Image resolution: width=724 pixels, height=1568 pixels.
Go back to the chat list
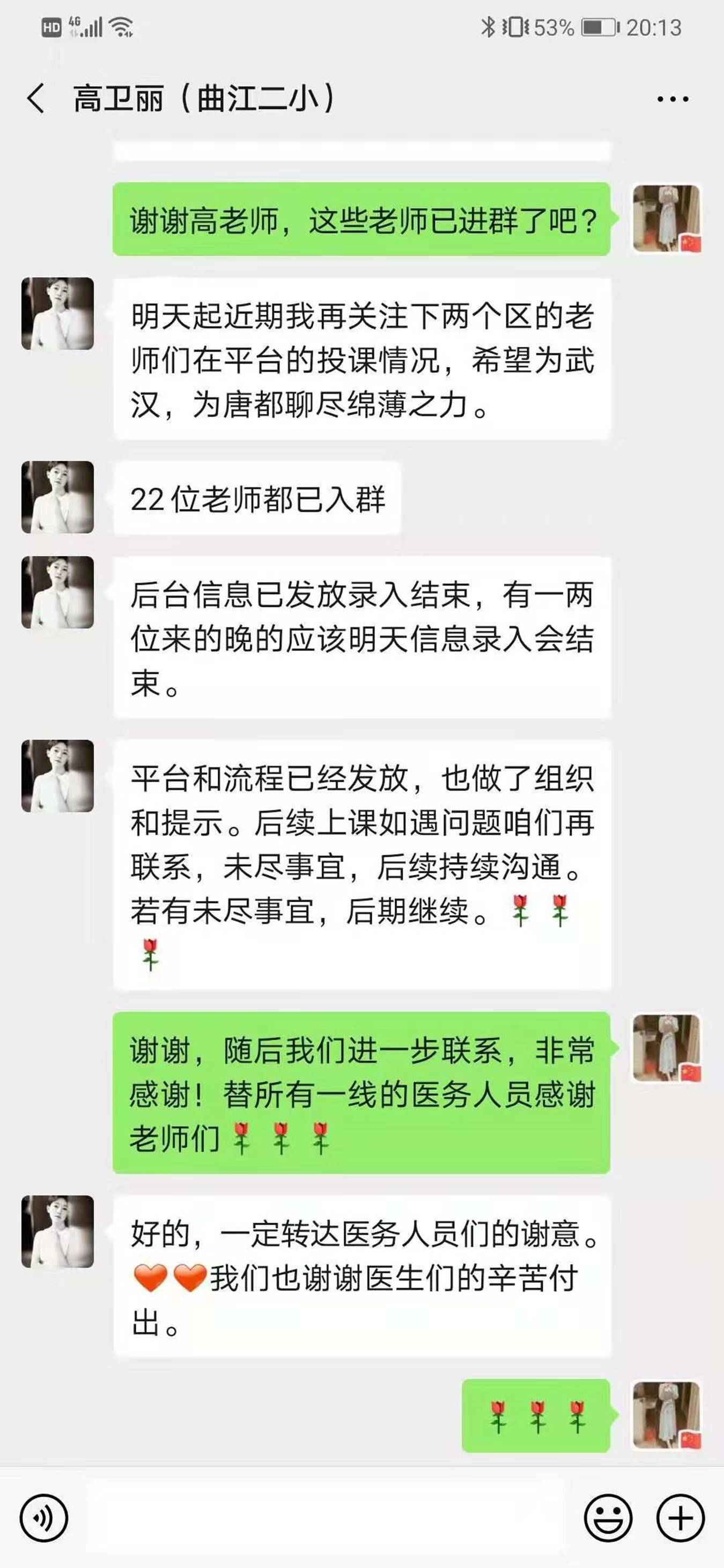click(x=36, y=98)
